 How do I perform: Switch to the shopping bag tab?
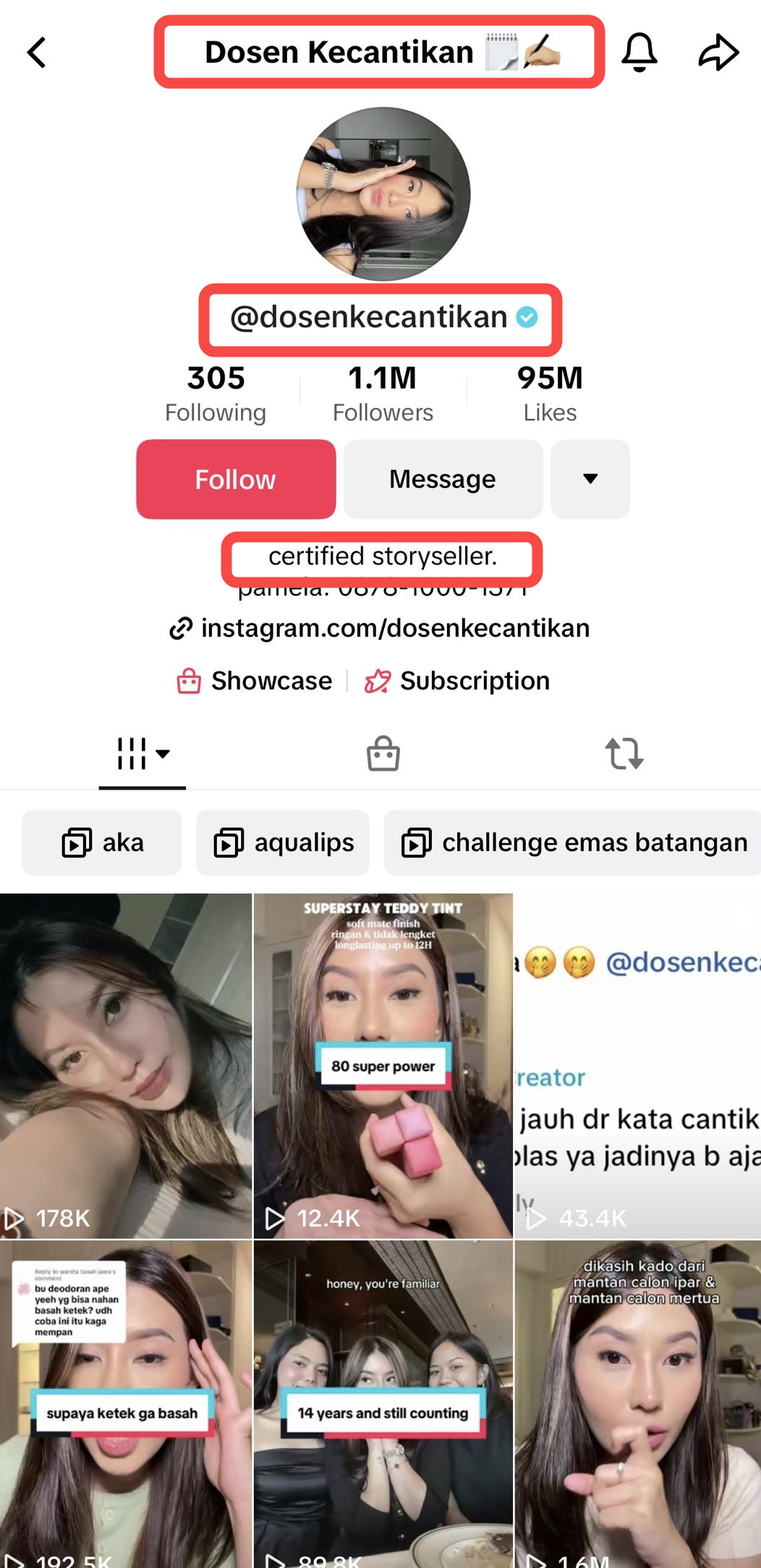point(383,754)
